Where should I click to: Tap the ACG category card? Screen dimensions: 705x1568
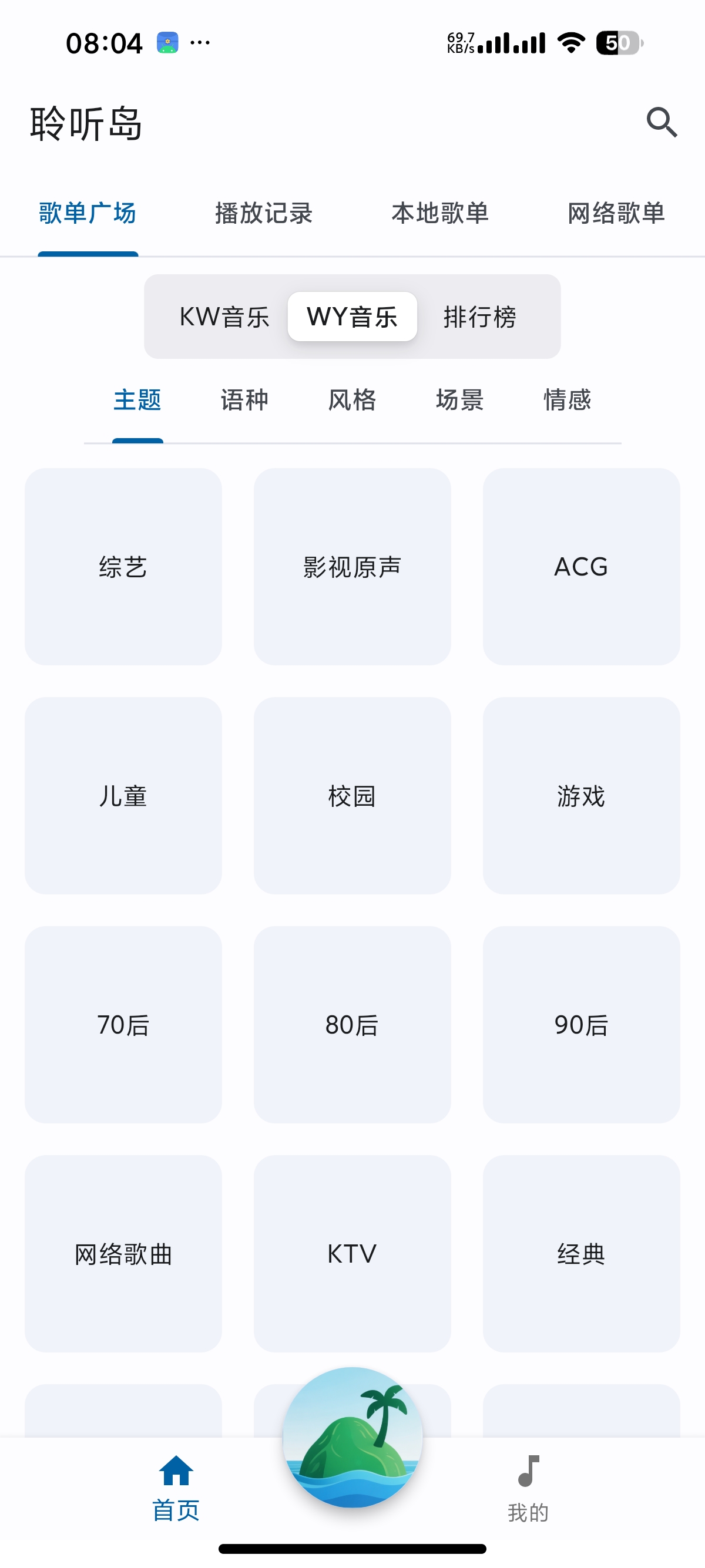tap(582, 567)
